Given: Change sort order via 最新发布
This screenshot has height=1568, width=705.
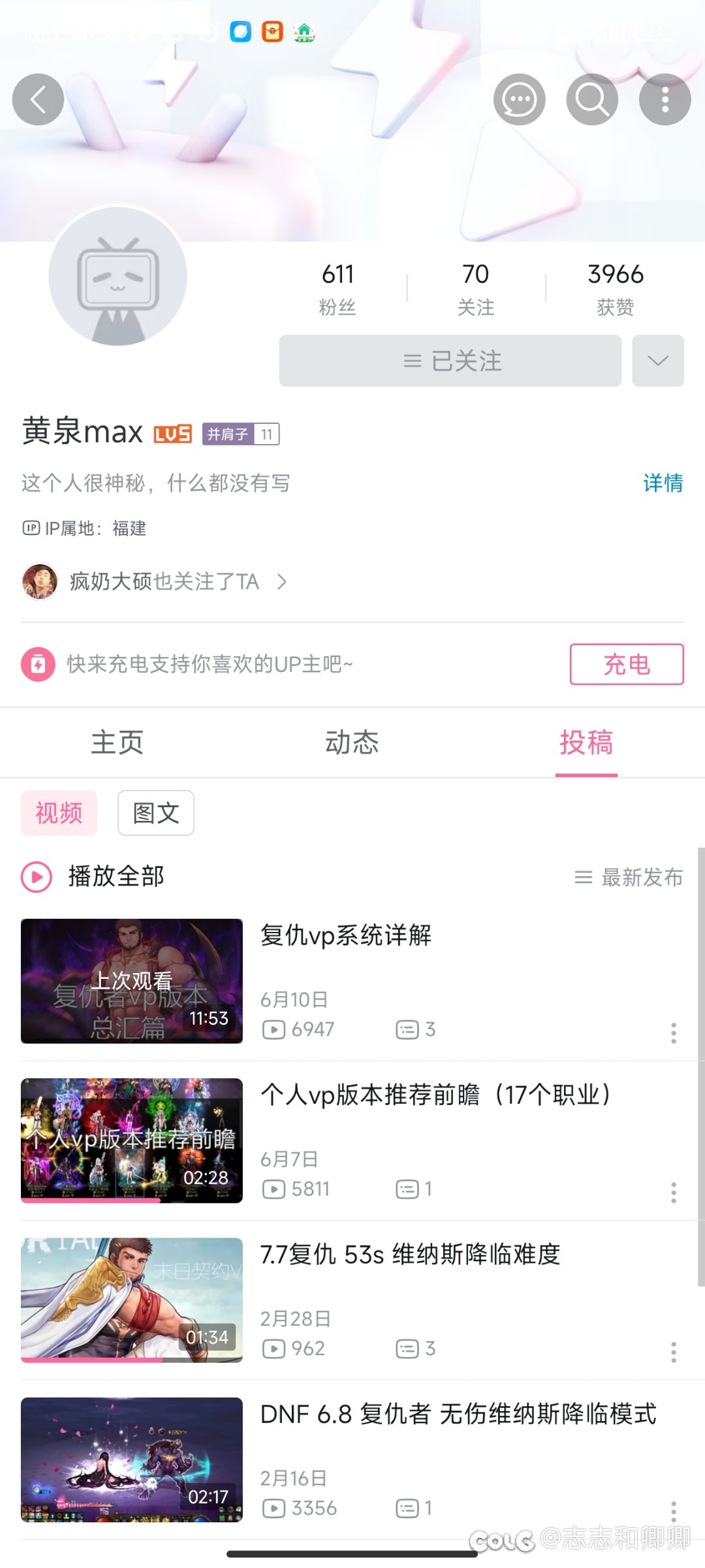Looking at the screenshot, I should click(629, 877).
